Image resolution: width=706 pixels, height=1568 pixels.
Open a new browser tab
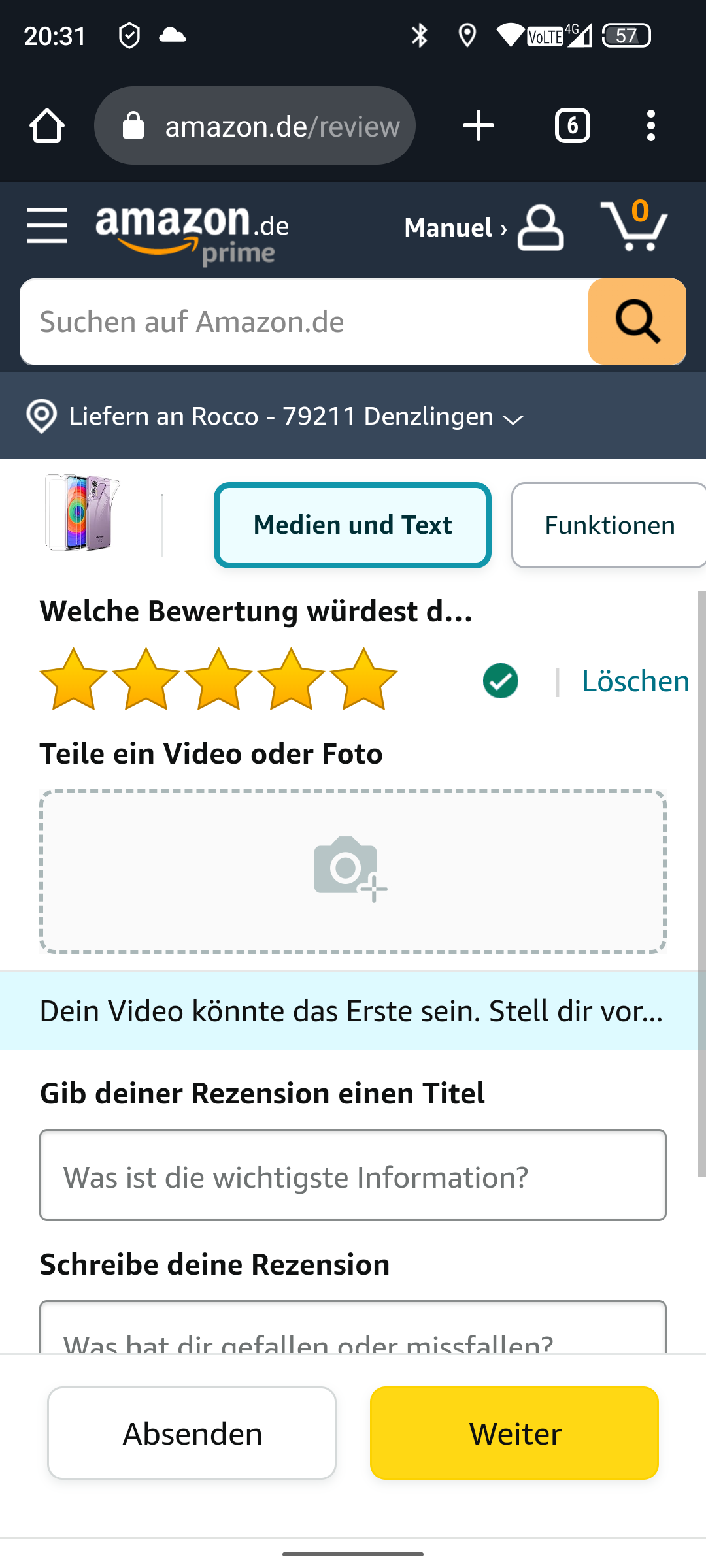click(x=478, y=125)
